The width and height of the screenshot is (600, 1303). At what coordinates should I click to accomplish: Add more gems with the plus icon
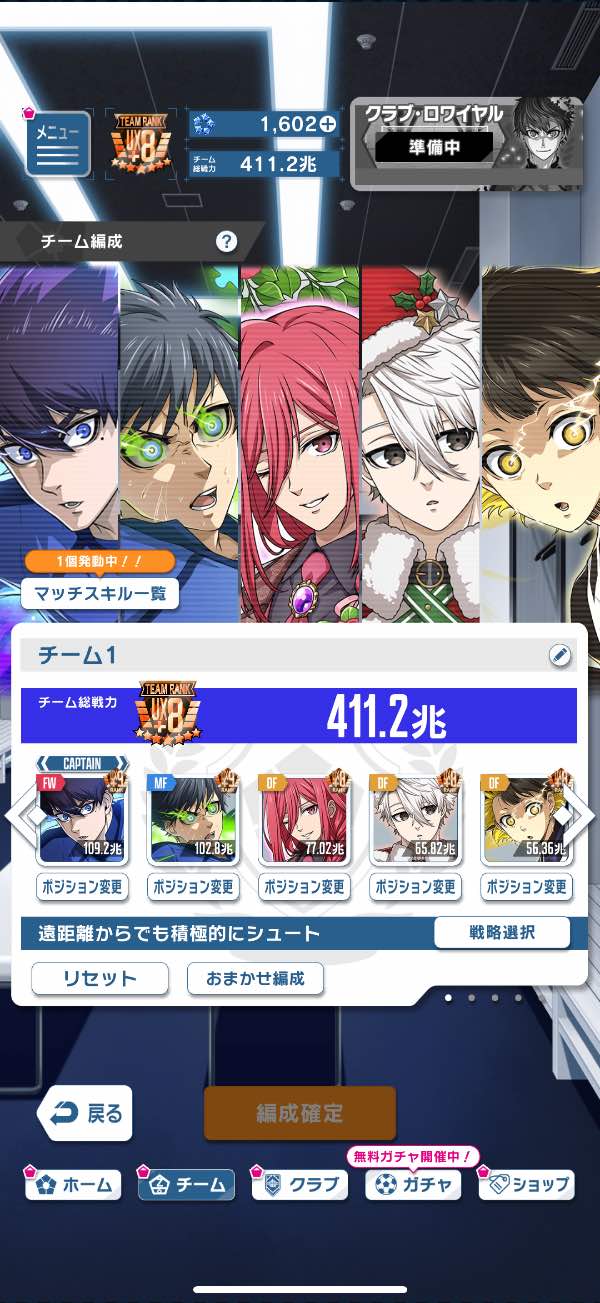pos(326,124)
